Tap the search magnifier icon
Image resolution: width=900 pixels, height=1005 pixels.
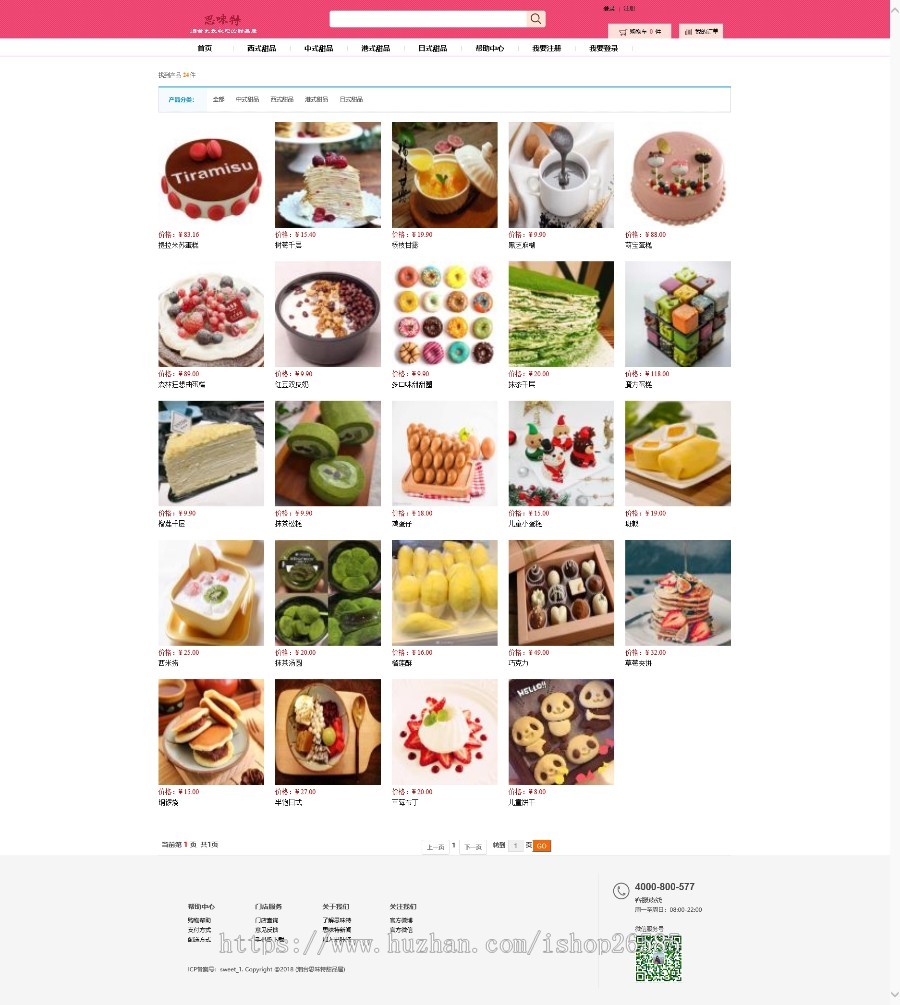click(537, 19)
